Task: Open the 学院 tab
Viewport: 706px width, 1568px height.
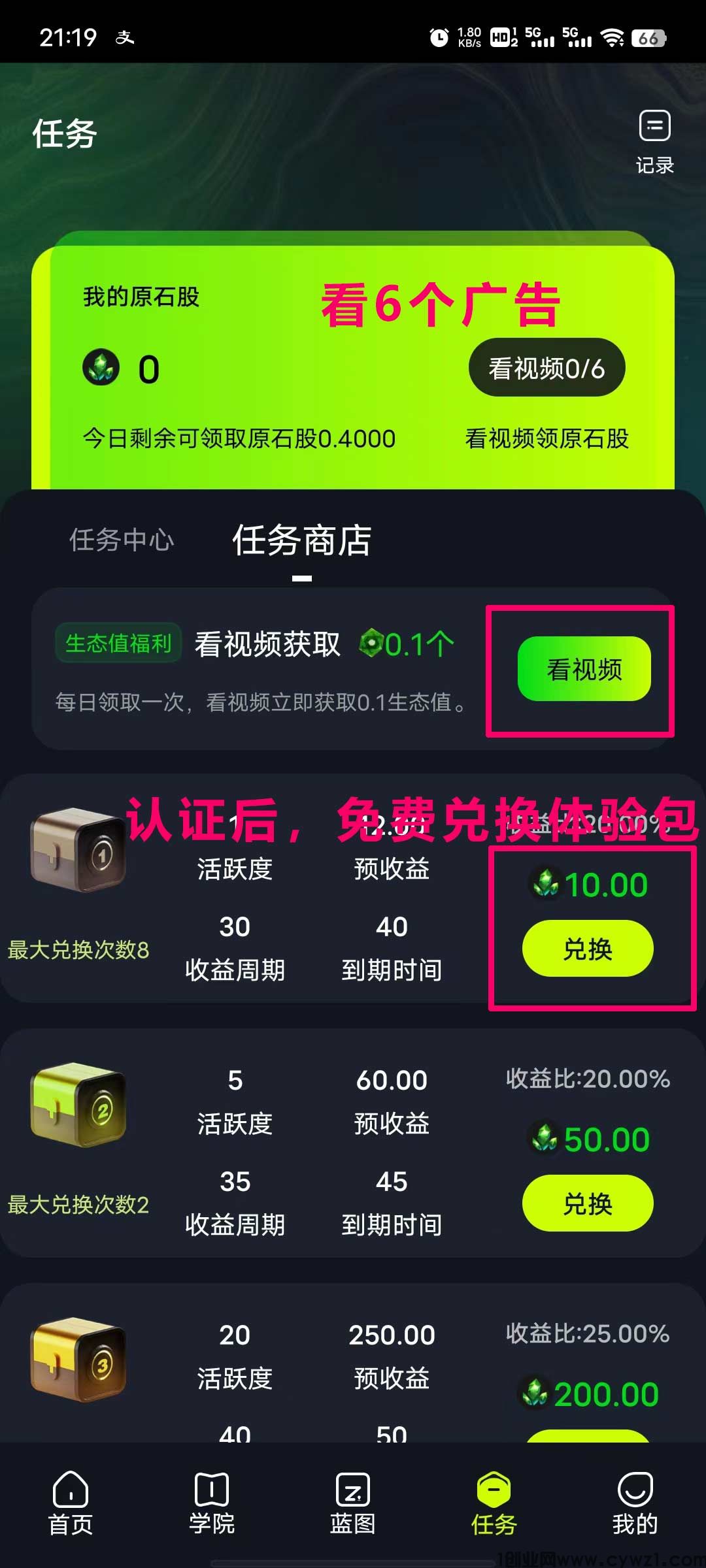Action: (x=212, y=1503)
